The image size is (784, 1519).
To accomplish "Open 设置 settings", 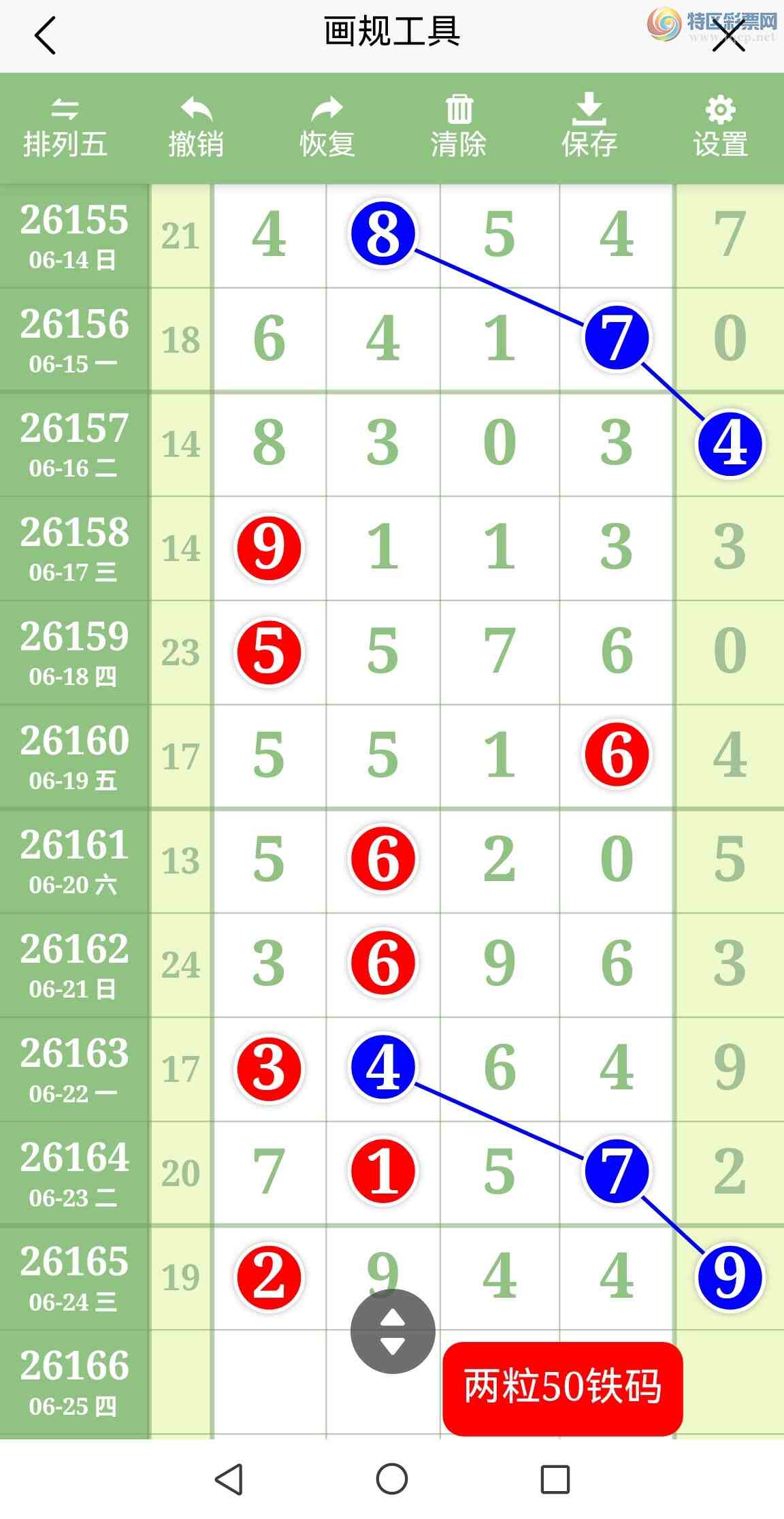I will (x=721, y=128).
